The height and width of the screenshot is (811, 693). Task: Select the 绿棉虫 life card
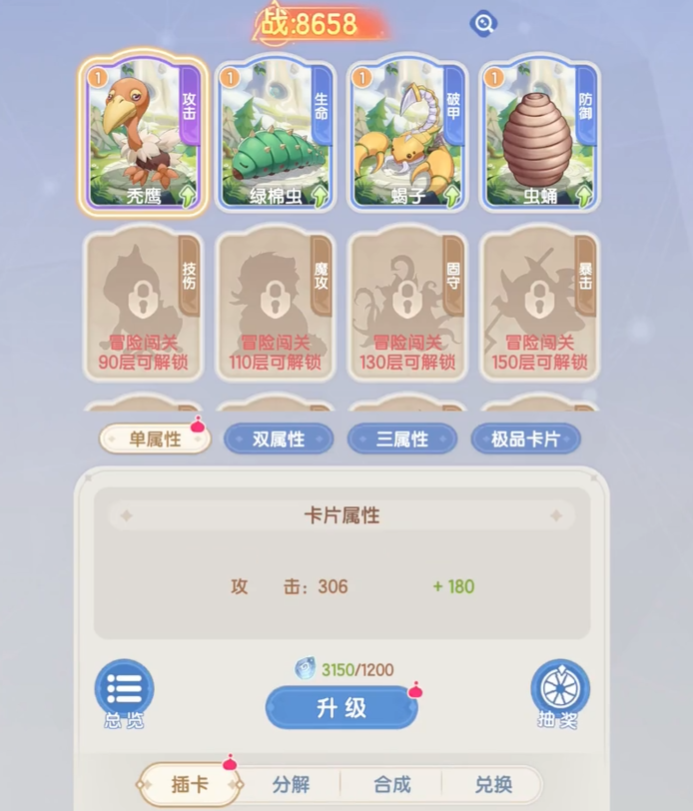point(275,135)
